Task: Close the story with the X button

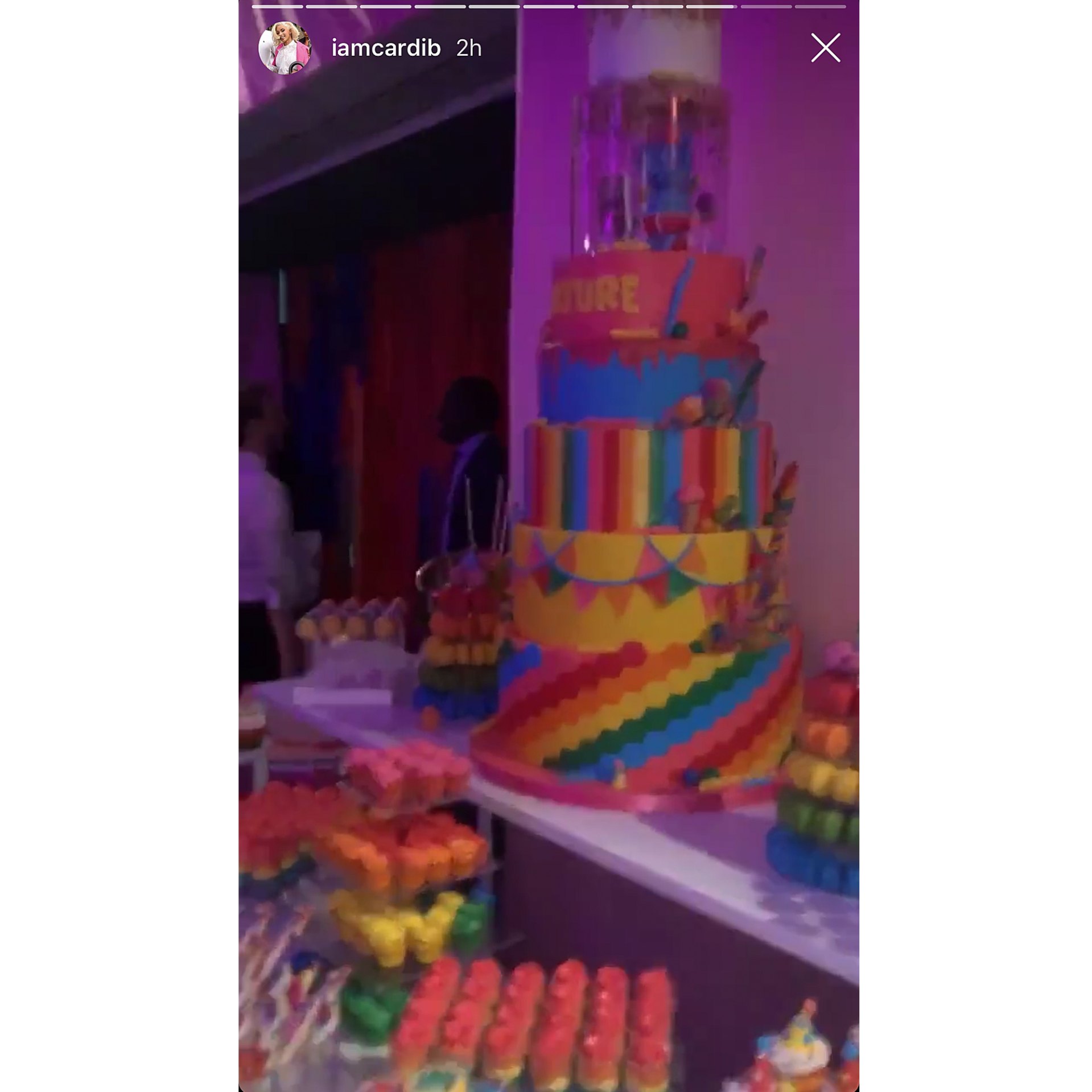Action: coord(825,47)
